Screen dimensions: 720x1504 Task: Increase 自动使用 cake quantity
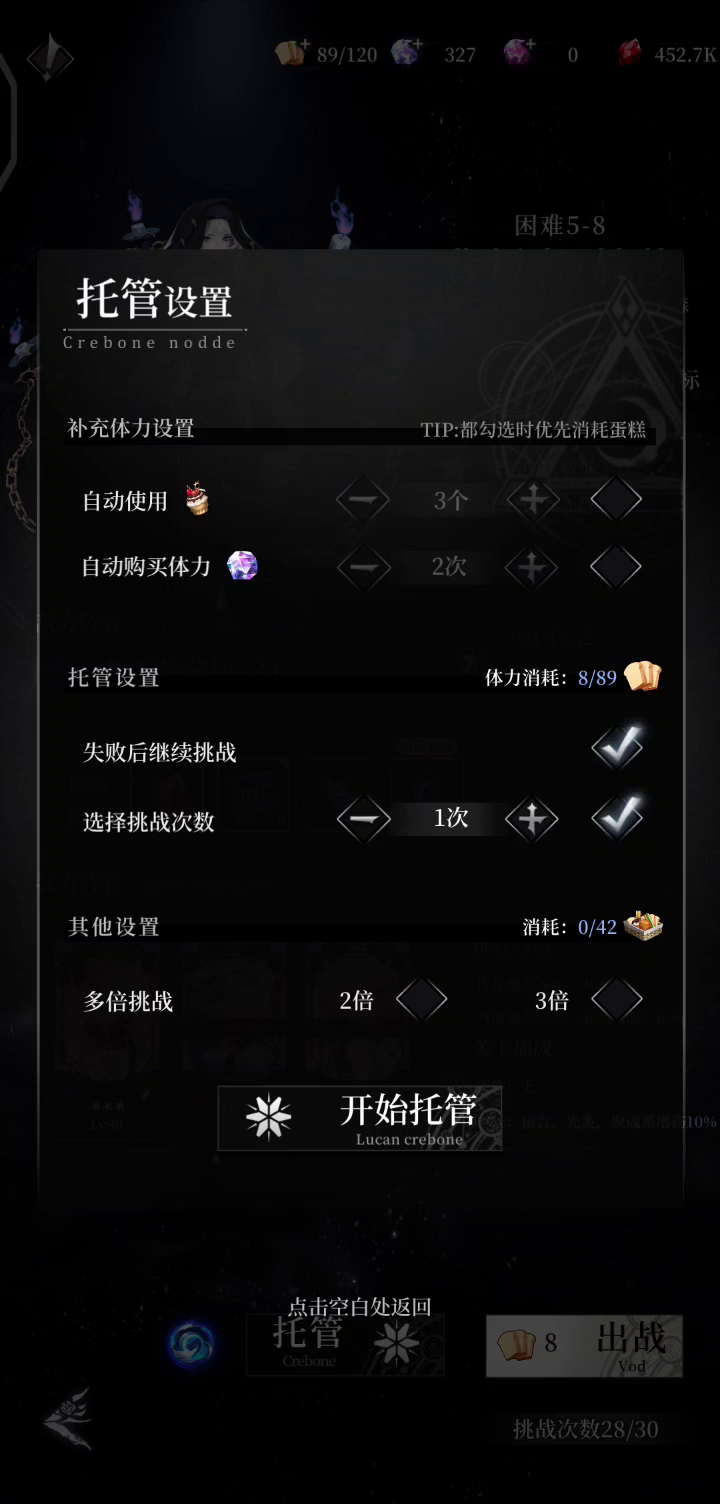tap(532, 500)
